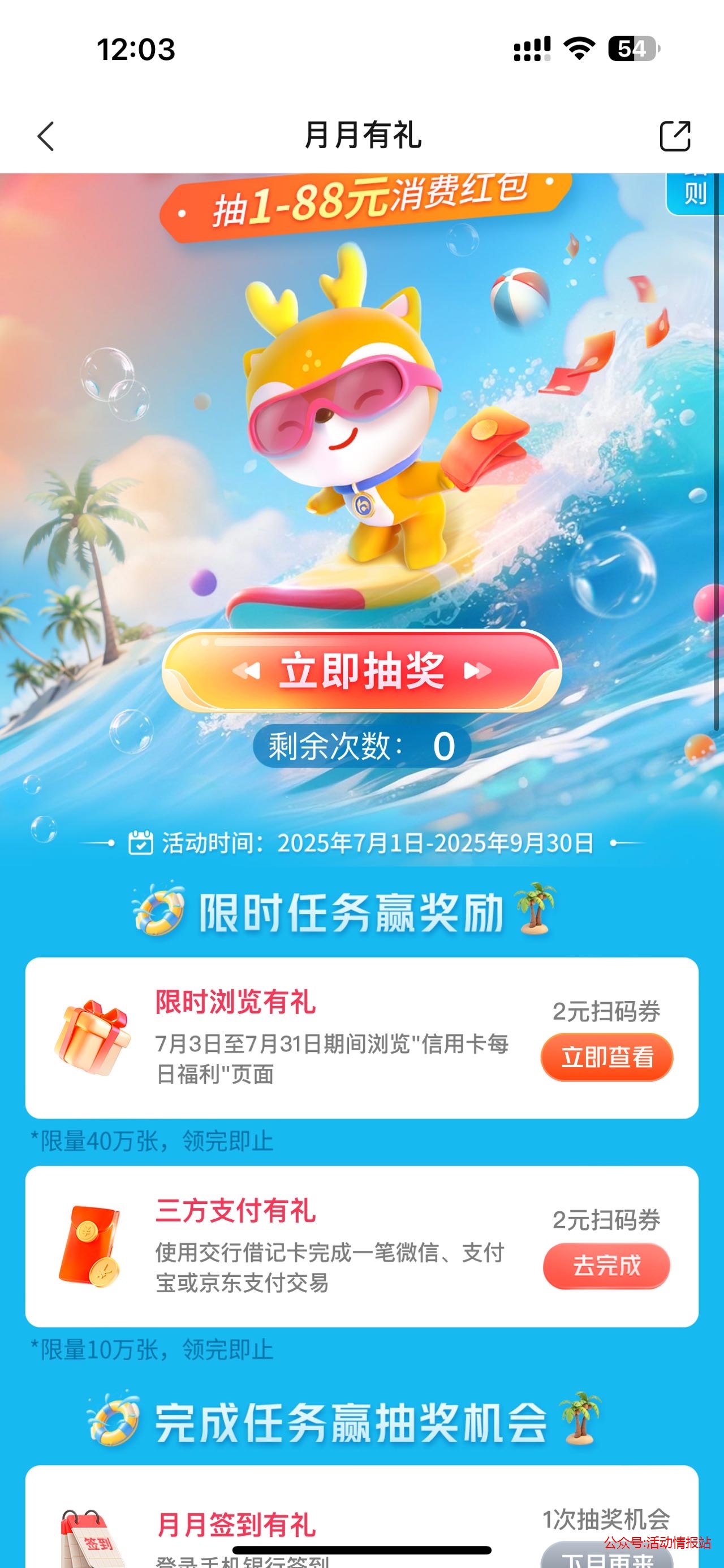Tap 立即抽奖 to draw a prize

point(361,671)
